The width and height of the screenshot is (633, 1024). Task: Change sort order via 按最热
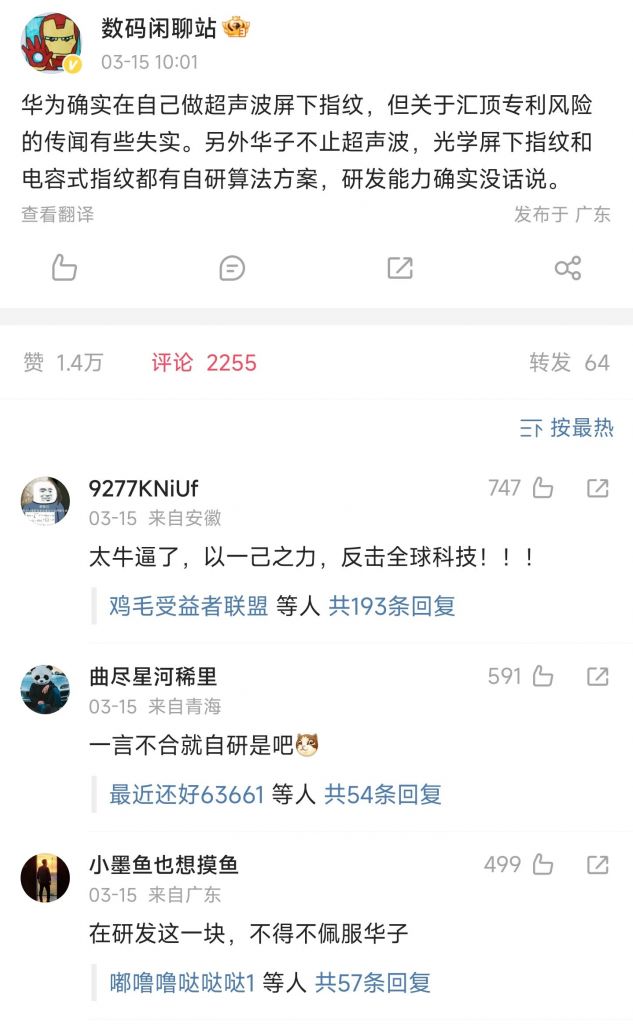pos(567,428)
